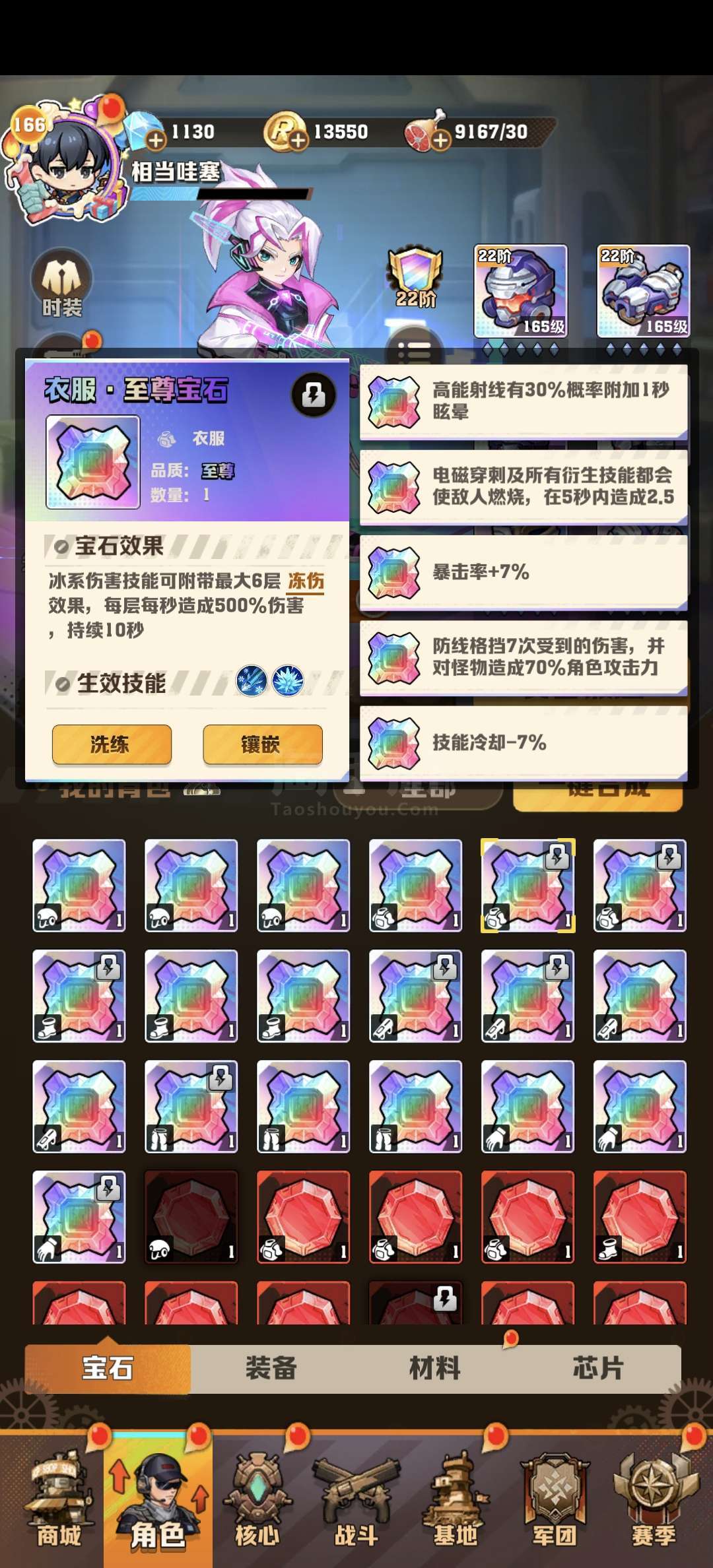Switch to the 芯片 tab
Viewport: 713px width, 1568px height.
(x=597, y=1368)
